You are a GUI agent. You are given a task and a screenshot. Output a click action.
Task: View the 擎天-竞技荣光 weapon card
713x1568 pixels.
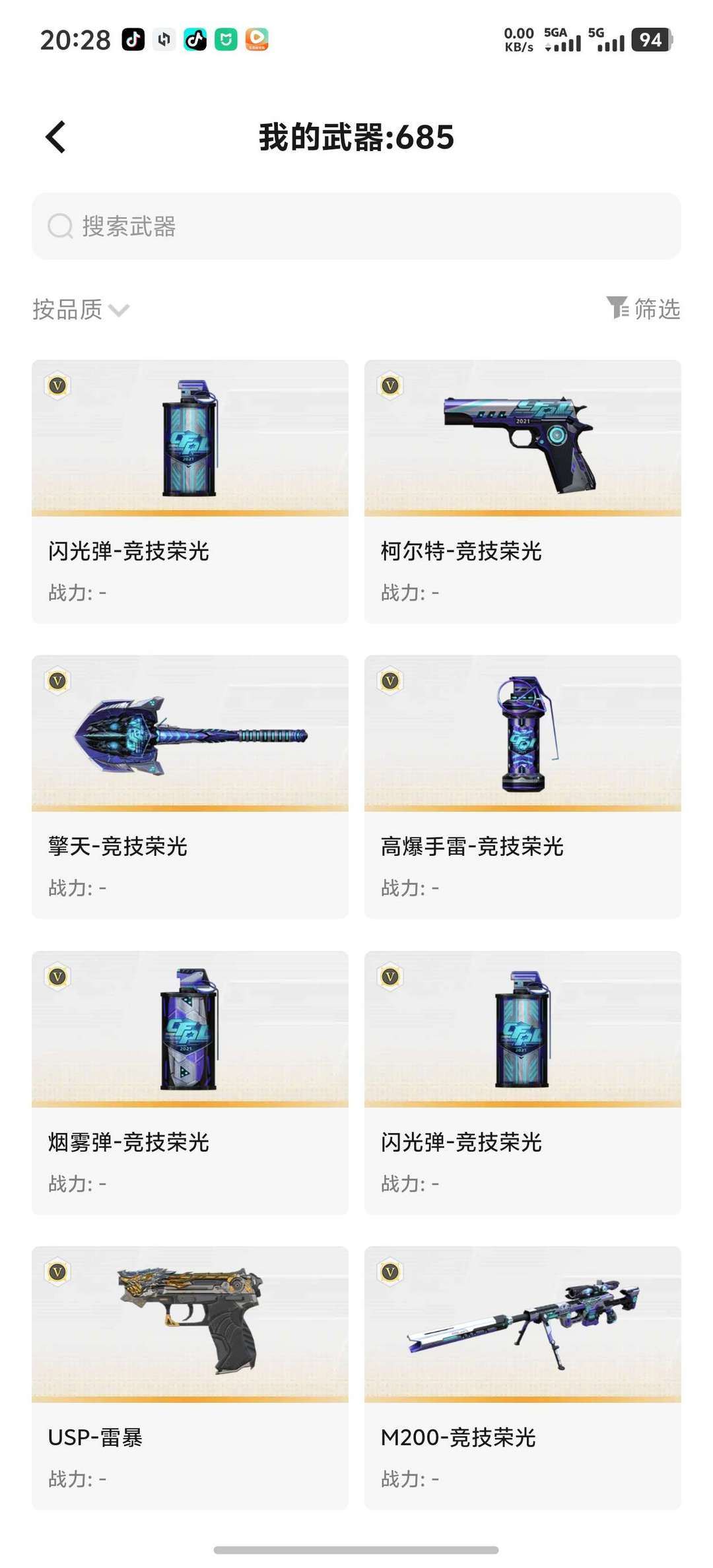pyautogui.click(x=190, y=787)
